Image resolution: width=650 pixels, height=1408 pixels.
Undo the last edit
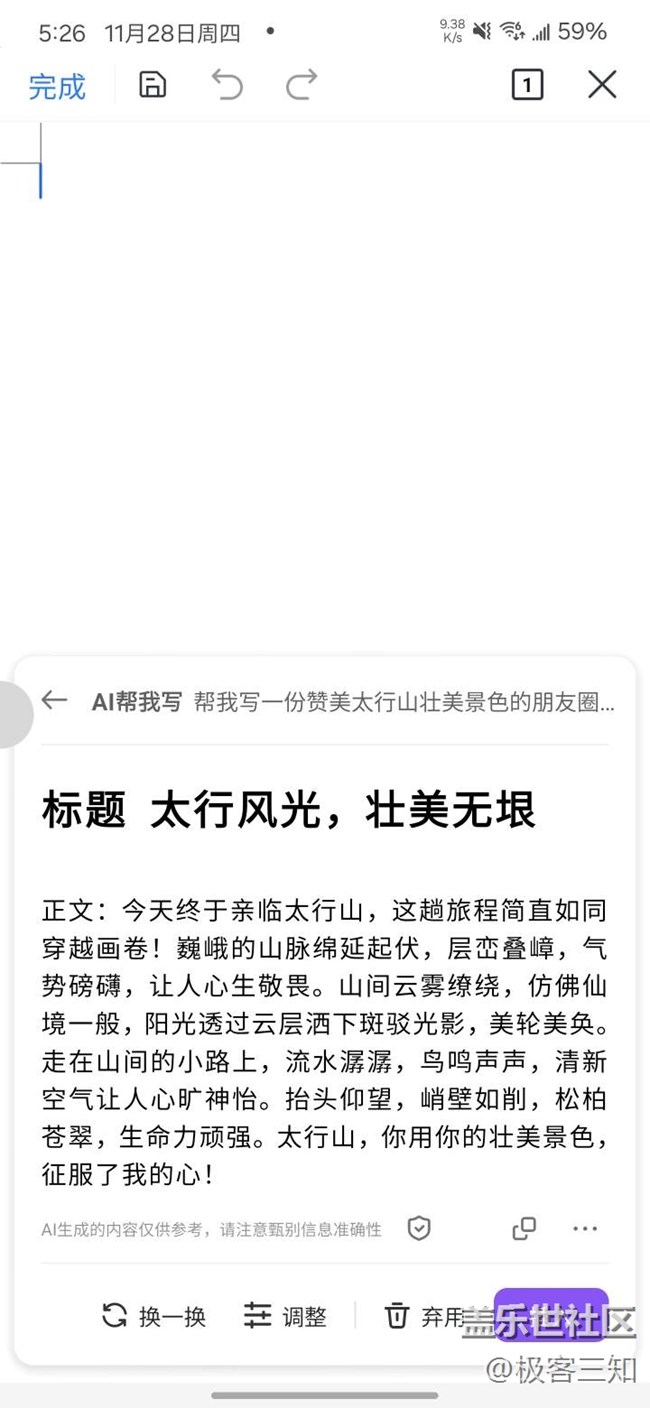coord(227,85)
